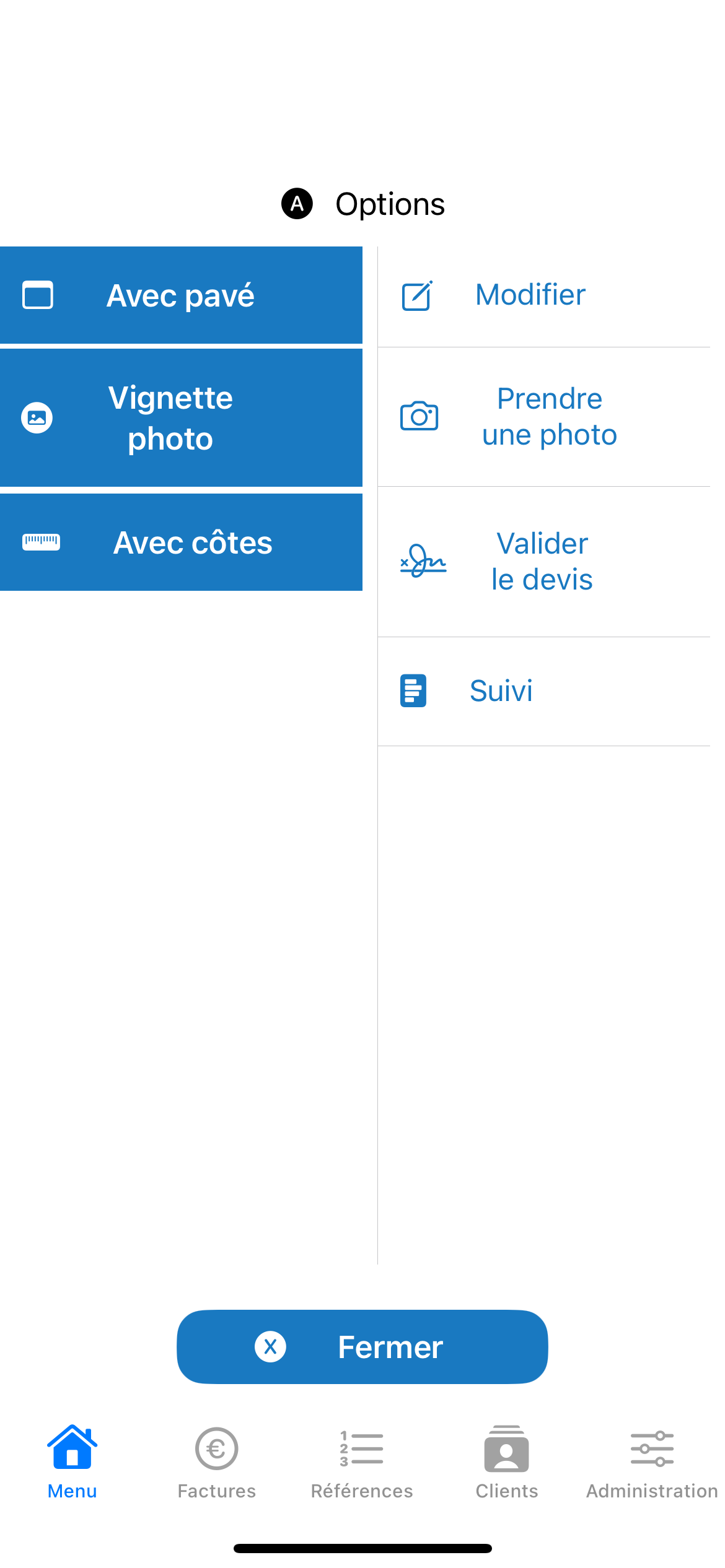Switch to the Clients tab
The image size is (725, 1568).
[507, 1462]
